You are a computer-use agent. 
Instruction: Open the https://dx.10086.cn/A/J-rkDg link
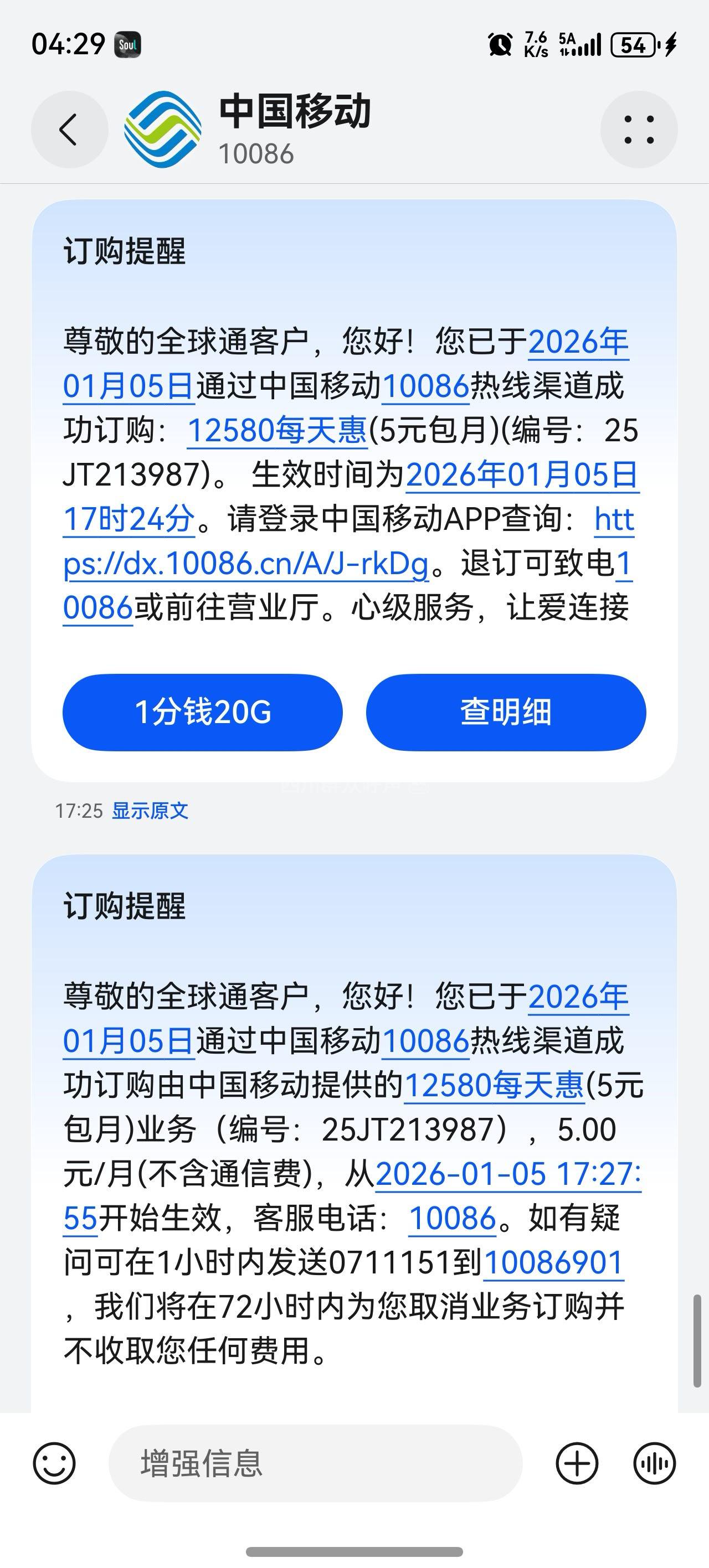(246, 564)
